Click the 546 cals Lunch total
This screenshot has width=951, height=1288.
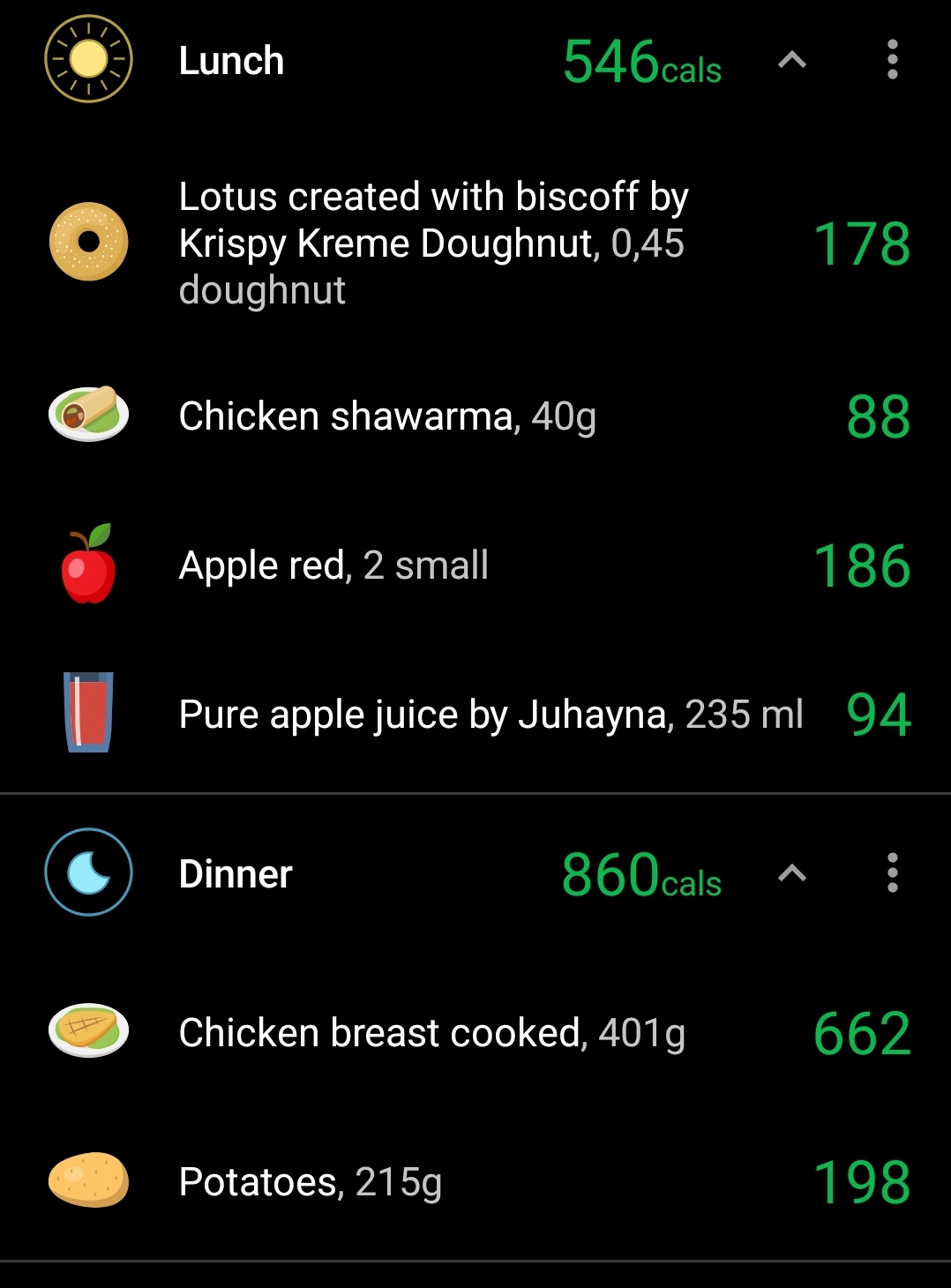(x=641, y=60)
